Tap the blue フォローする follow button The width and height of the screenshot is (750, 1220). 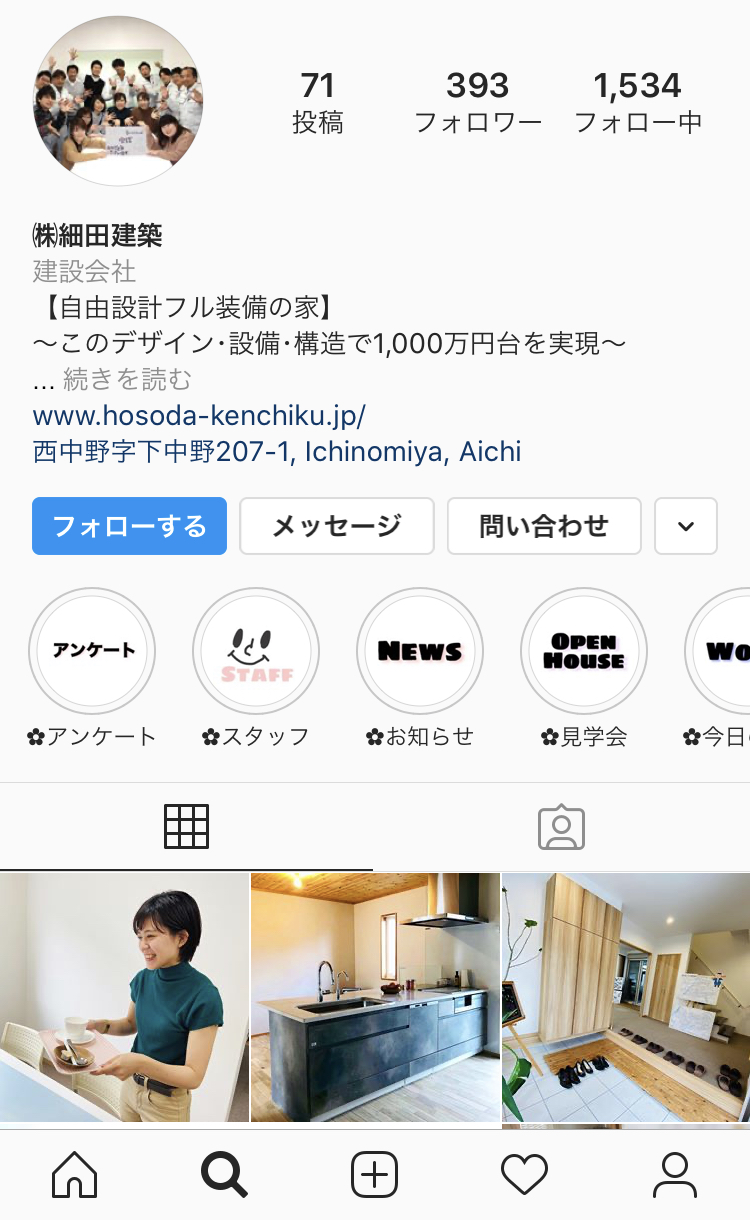pos(129,526)
